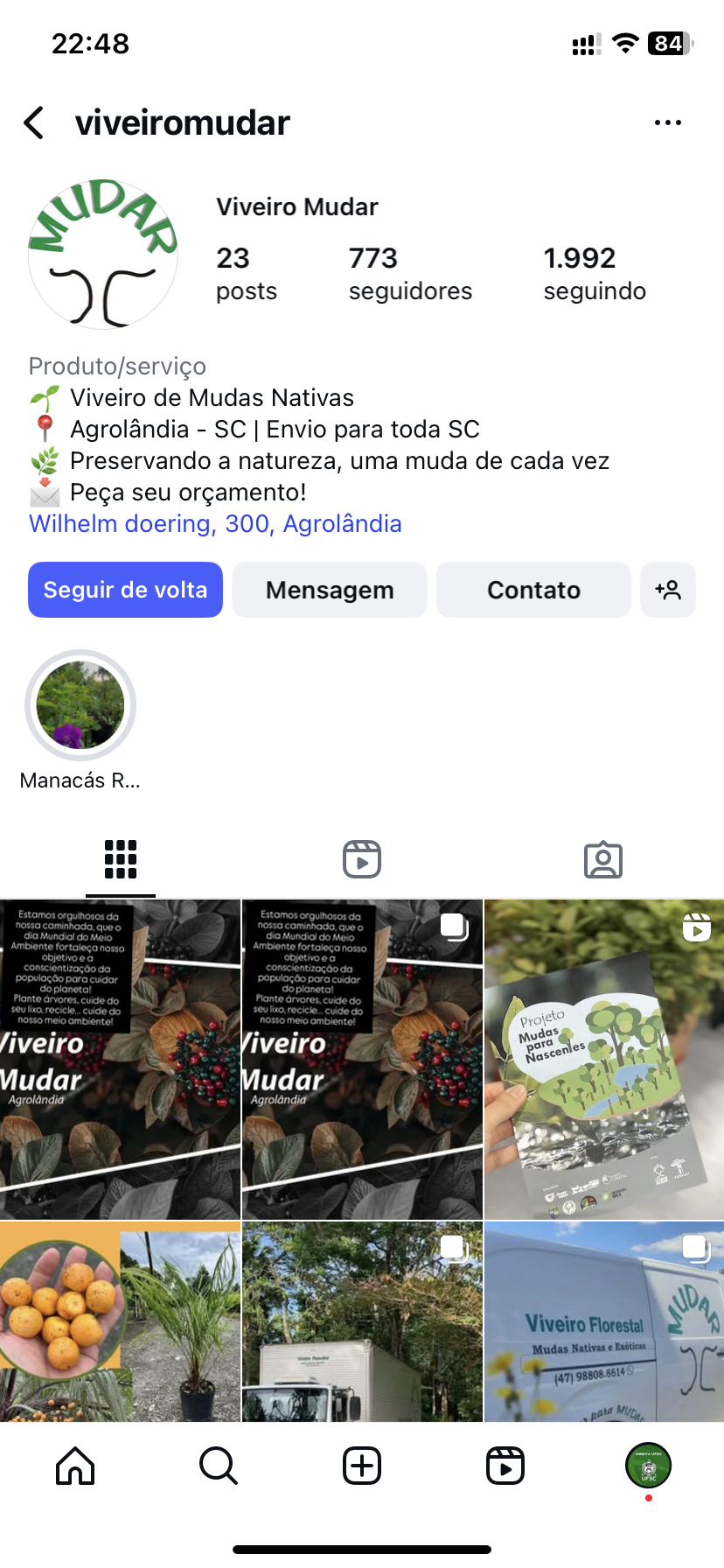
Task: View the Manacás story highlight
Action: 80,705
